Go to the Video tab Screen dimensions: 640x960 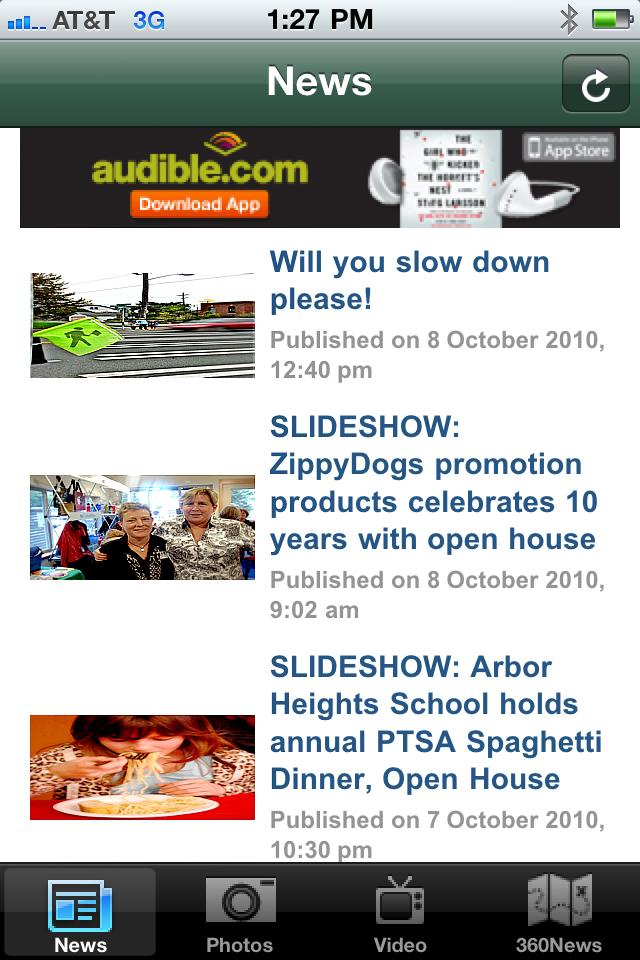400,912
